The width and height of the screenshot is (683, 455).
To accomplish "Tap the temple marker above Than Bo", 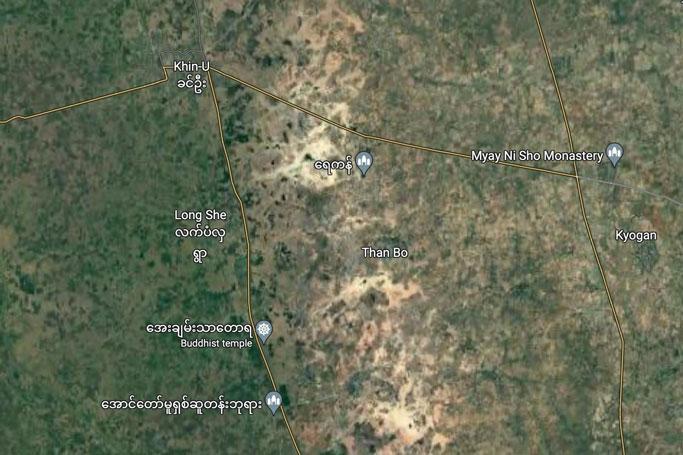I will click(x=364, y=162).
